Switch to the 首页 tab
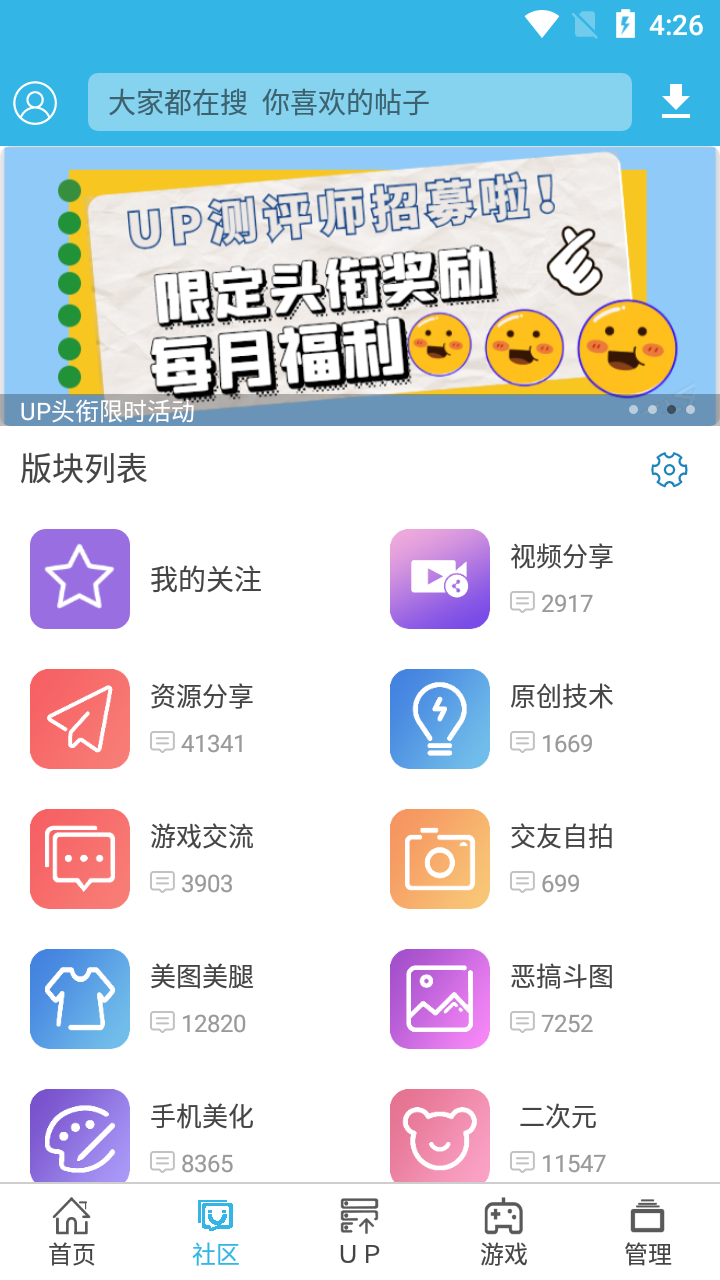720x1280 pixels. (71, 1230)
